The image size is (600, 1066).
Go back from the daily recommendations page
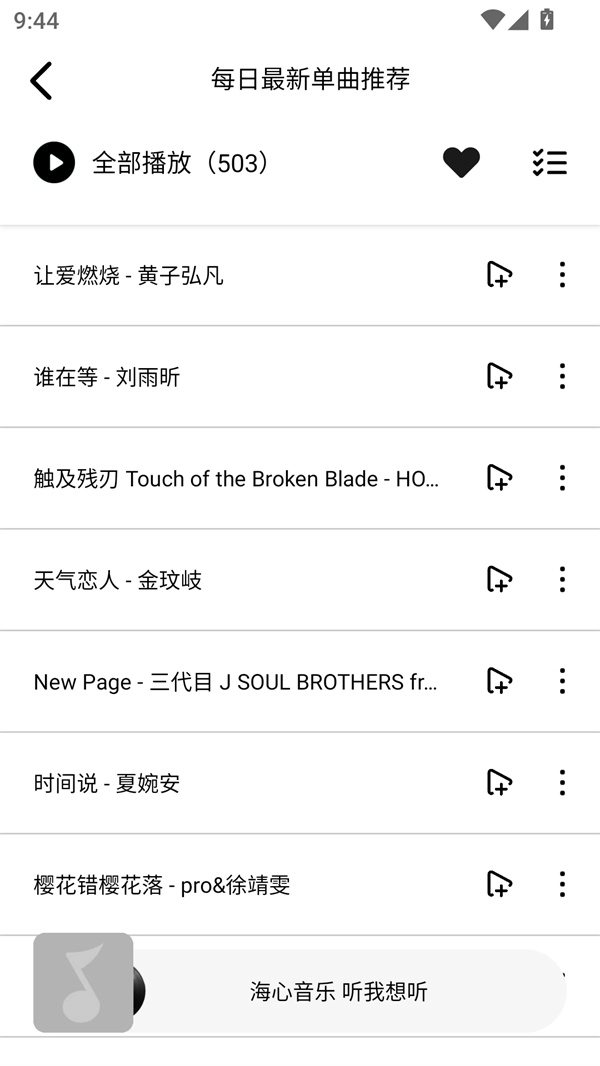pos(41,81)
